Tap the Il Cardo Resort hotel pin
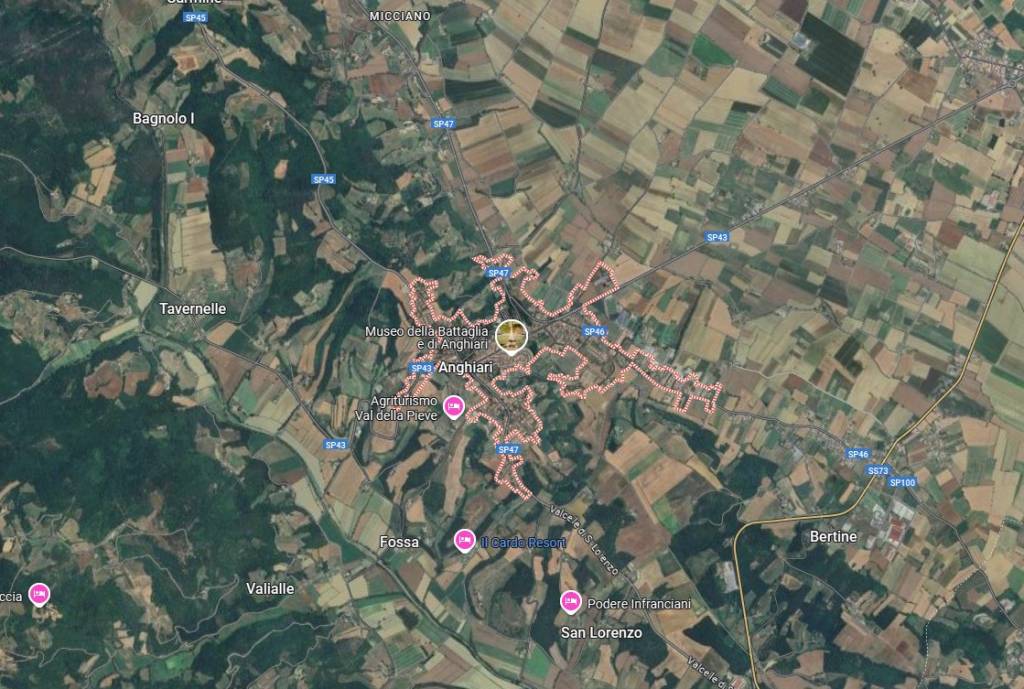Viewport: 1024px width, 689px height. tap(463, 541)
